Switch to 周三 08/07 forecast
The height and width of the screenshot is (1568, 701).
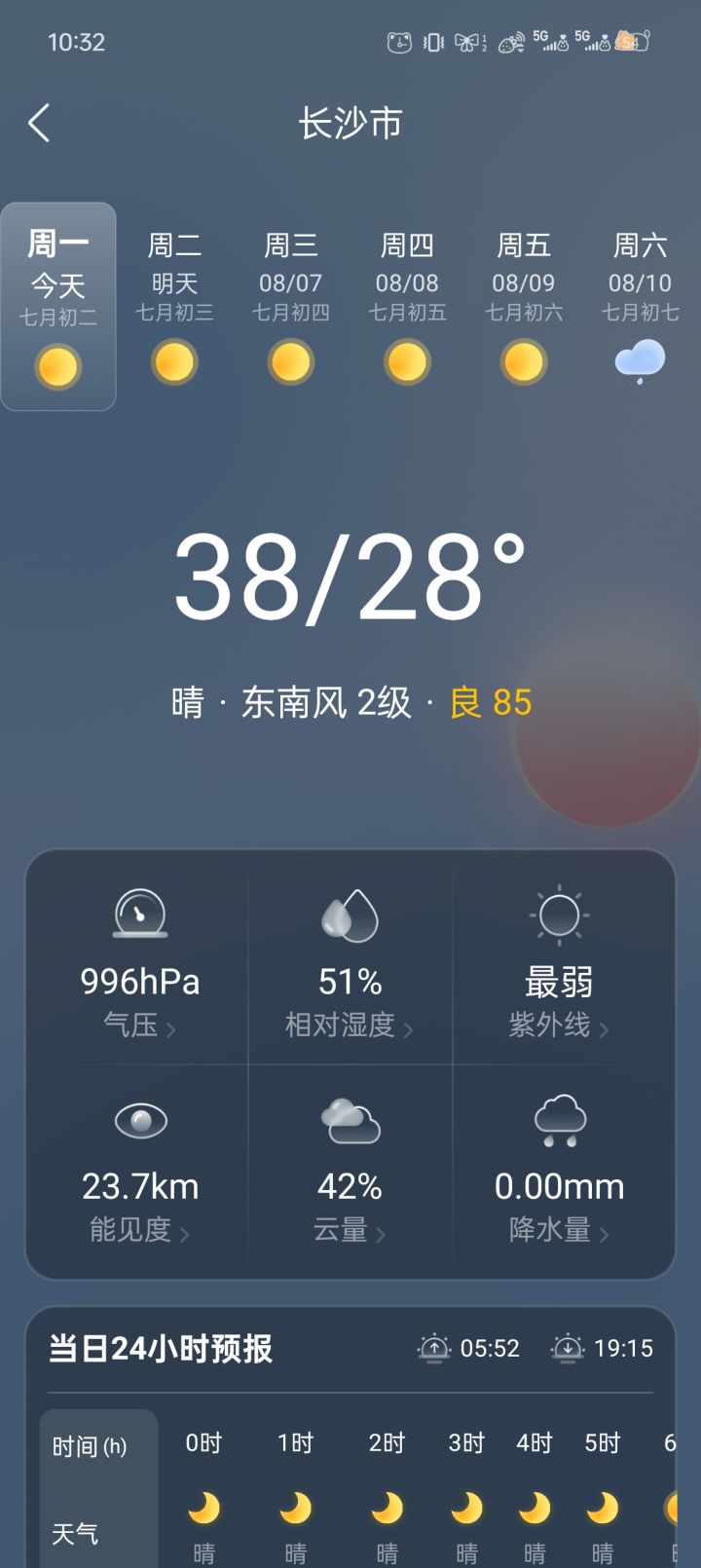(290, 306)
